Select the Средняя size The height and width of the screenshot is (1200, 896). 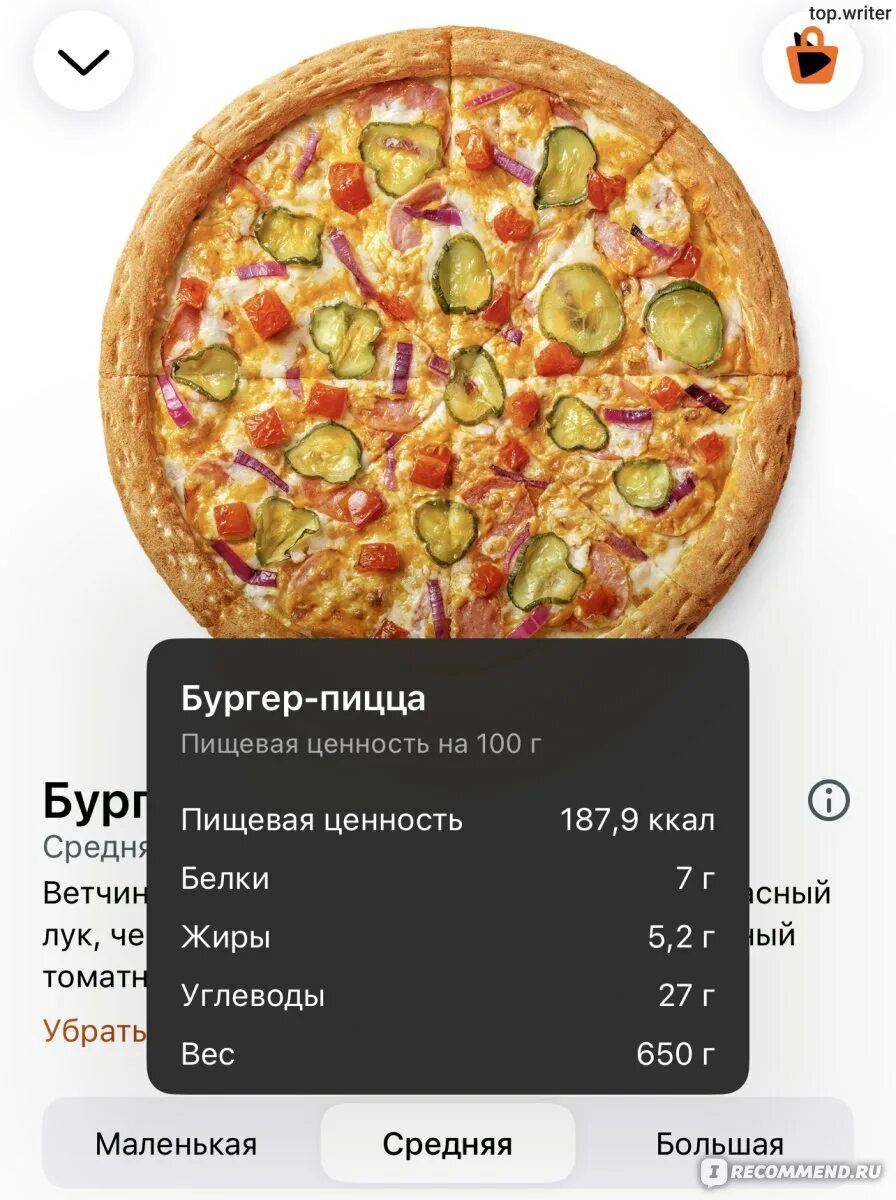point(447,1144)
